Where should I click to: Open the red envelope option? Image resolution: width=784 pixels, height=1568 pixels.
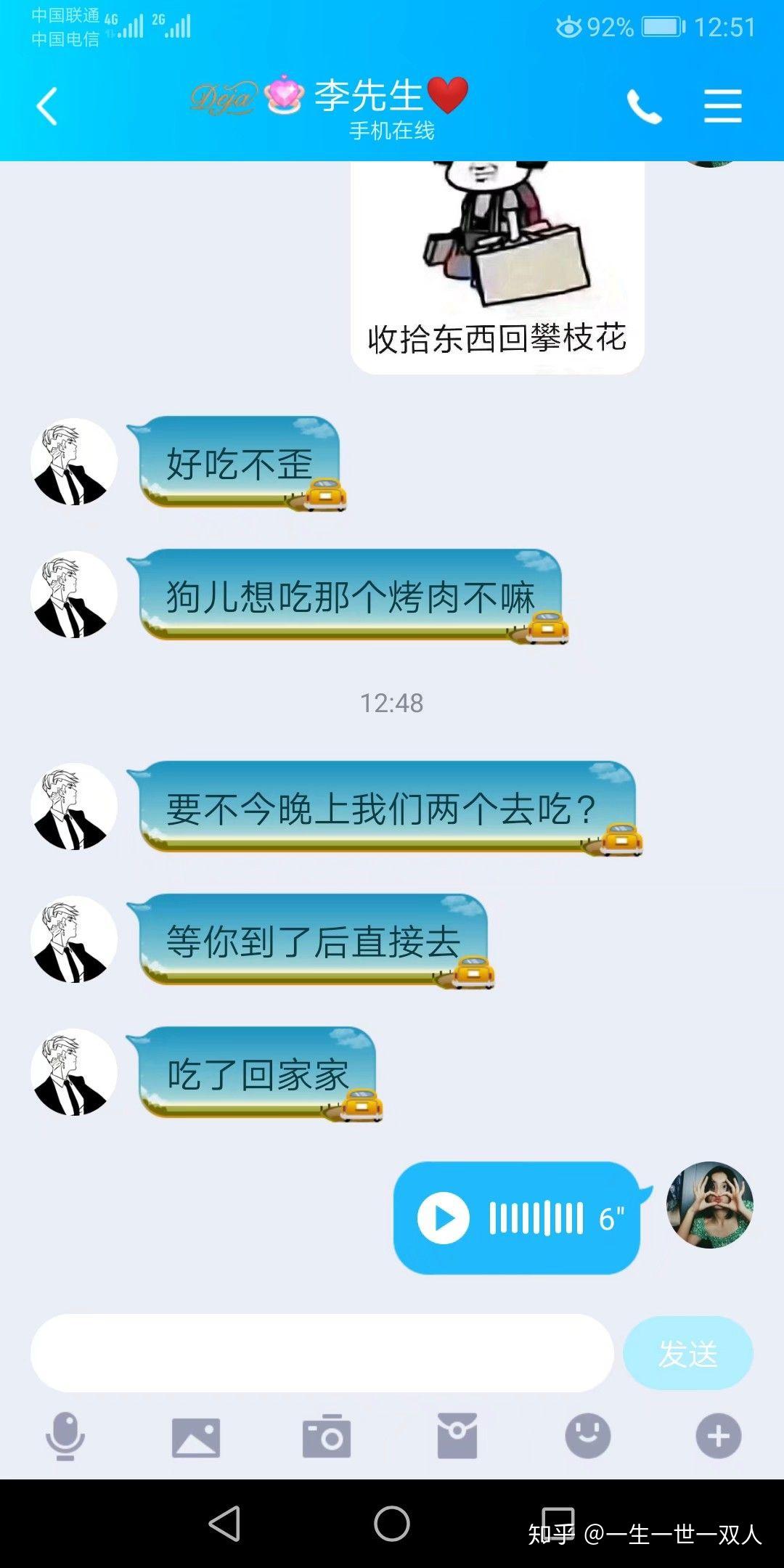point(457,1435)
